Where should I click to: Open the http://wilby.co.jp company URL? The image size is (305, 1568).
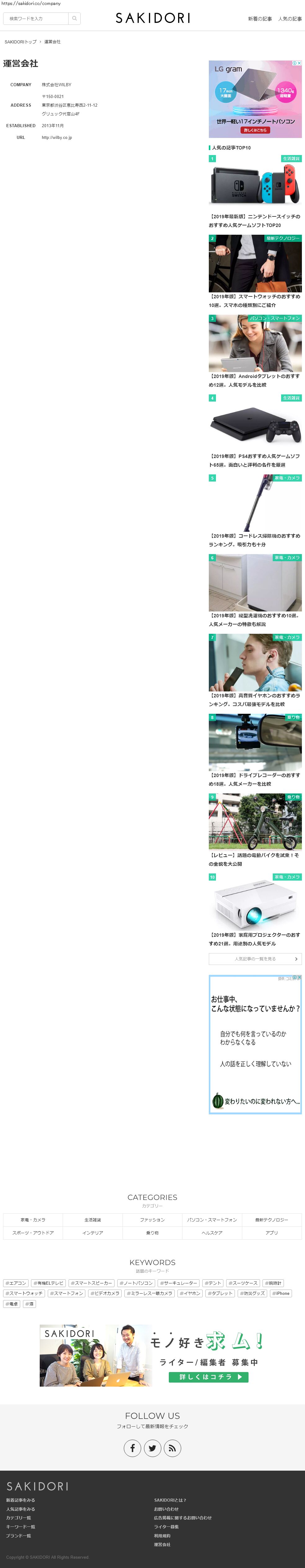(56, 138)
